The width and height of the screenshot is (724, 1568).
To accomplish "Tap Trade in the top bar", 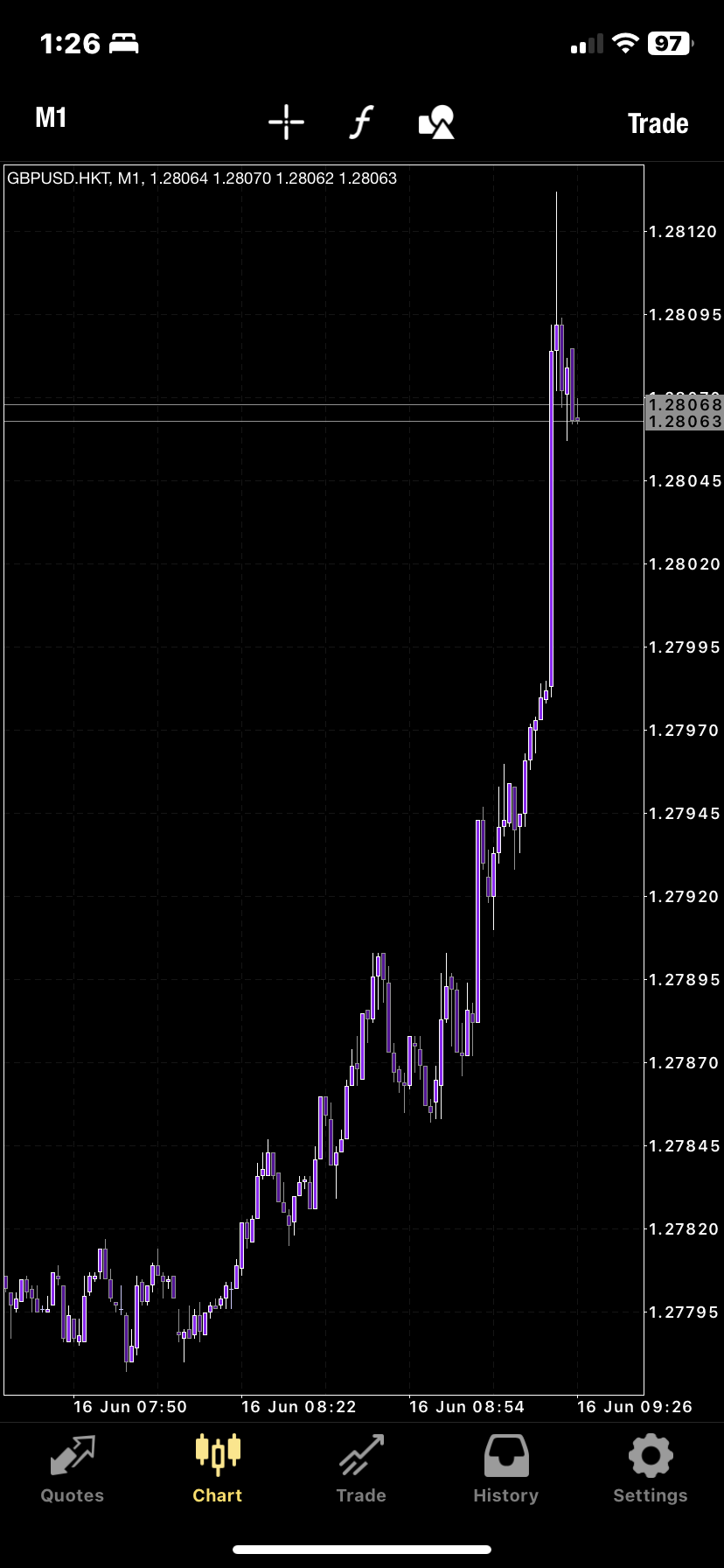I will coord(658,123).
